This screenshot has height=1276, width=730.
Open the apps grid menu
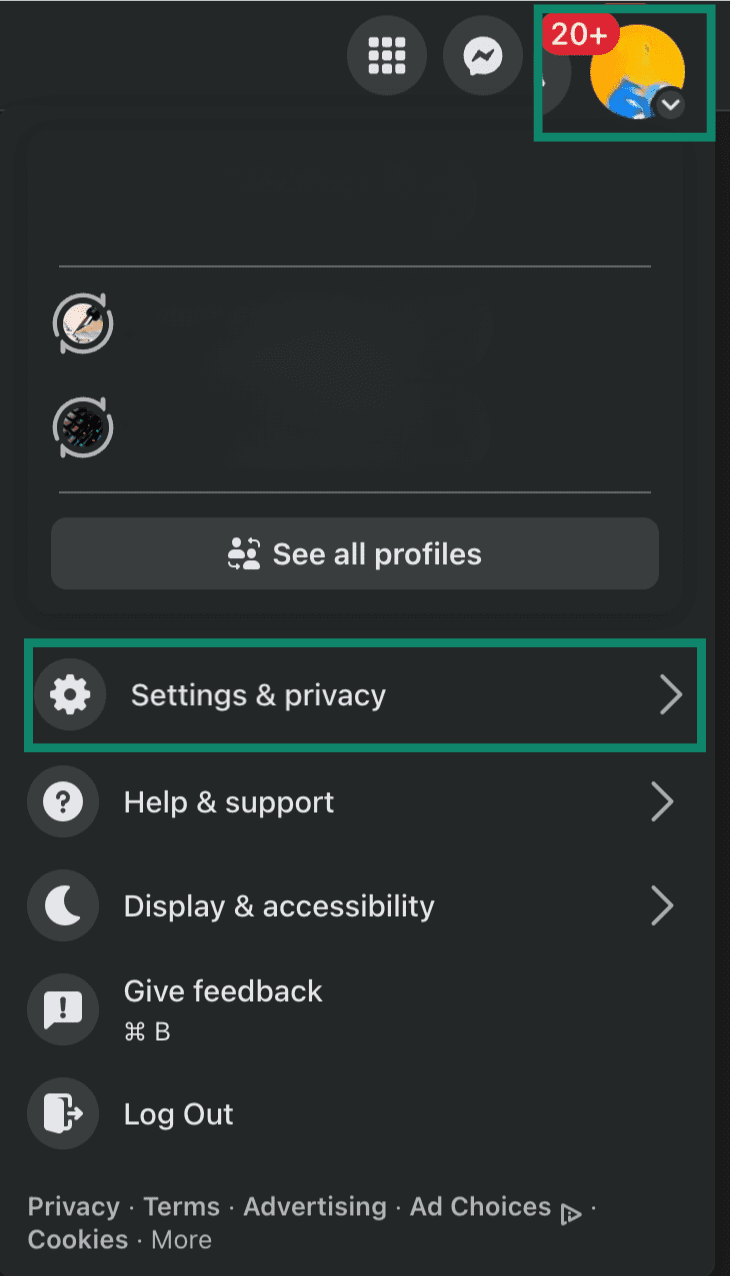point(387,57)
